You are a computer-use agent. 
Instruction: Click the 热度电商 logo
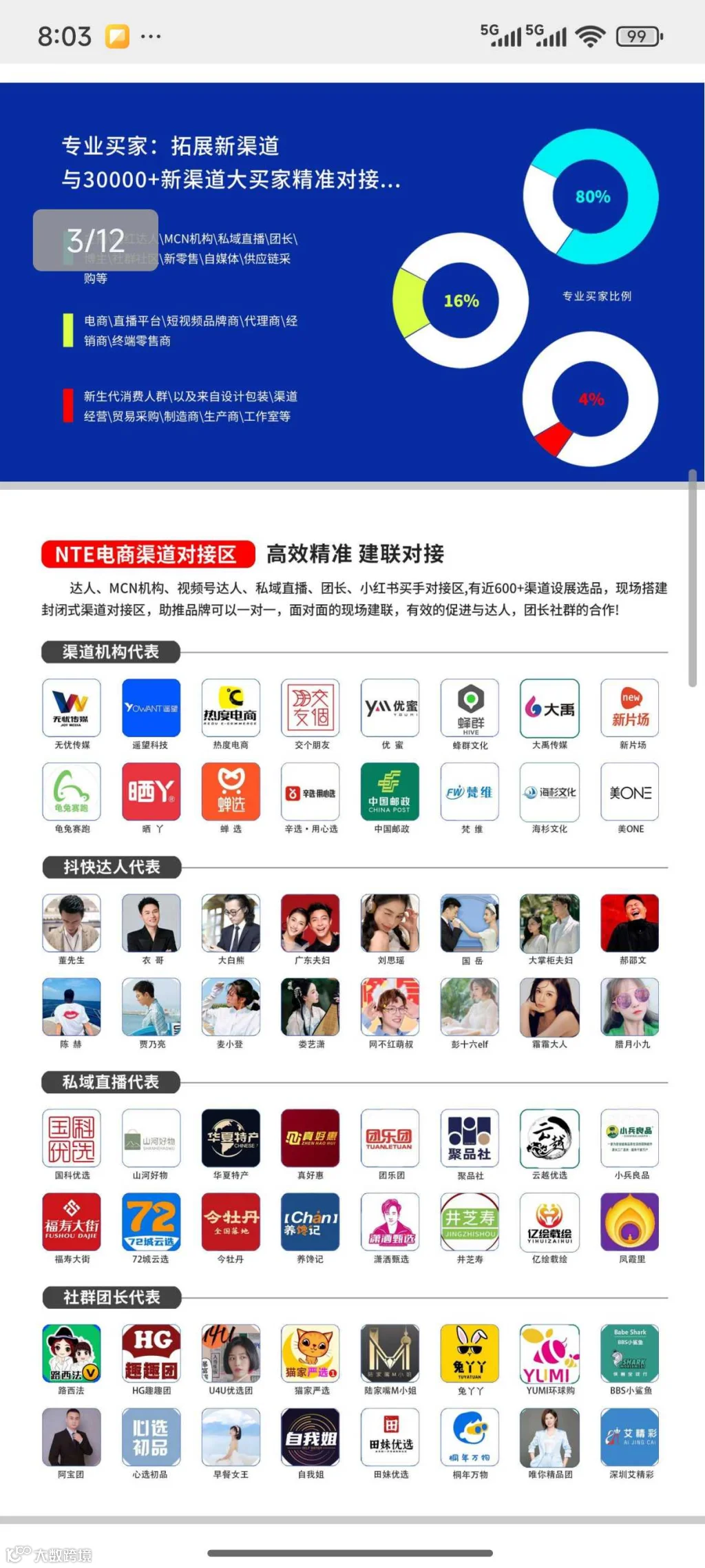pyautogui.click(x=231, y=708)
